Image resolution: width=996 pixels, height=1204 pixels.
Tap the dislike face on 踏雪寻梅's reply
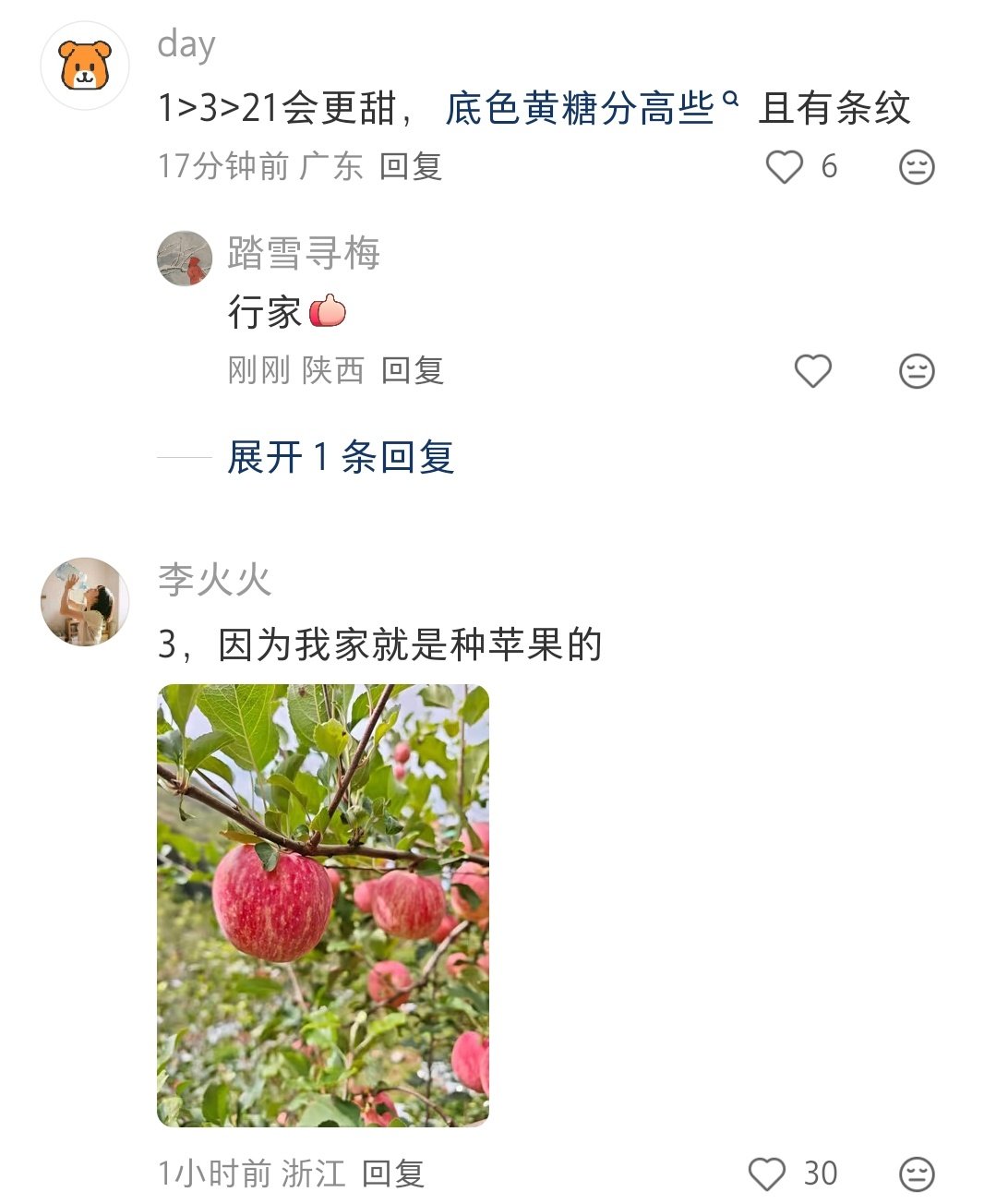click(x=917, y=371)
